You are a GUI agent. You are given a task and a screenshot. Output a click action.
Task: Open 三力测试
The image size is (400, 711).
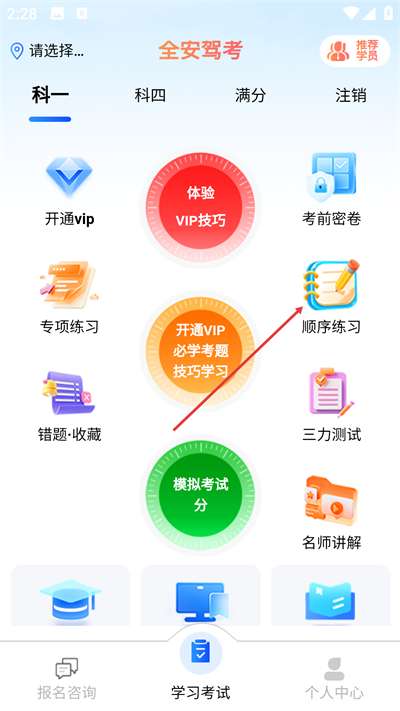(332, 406)
